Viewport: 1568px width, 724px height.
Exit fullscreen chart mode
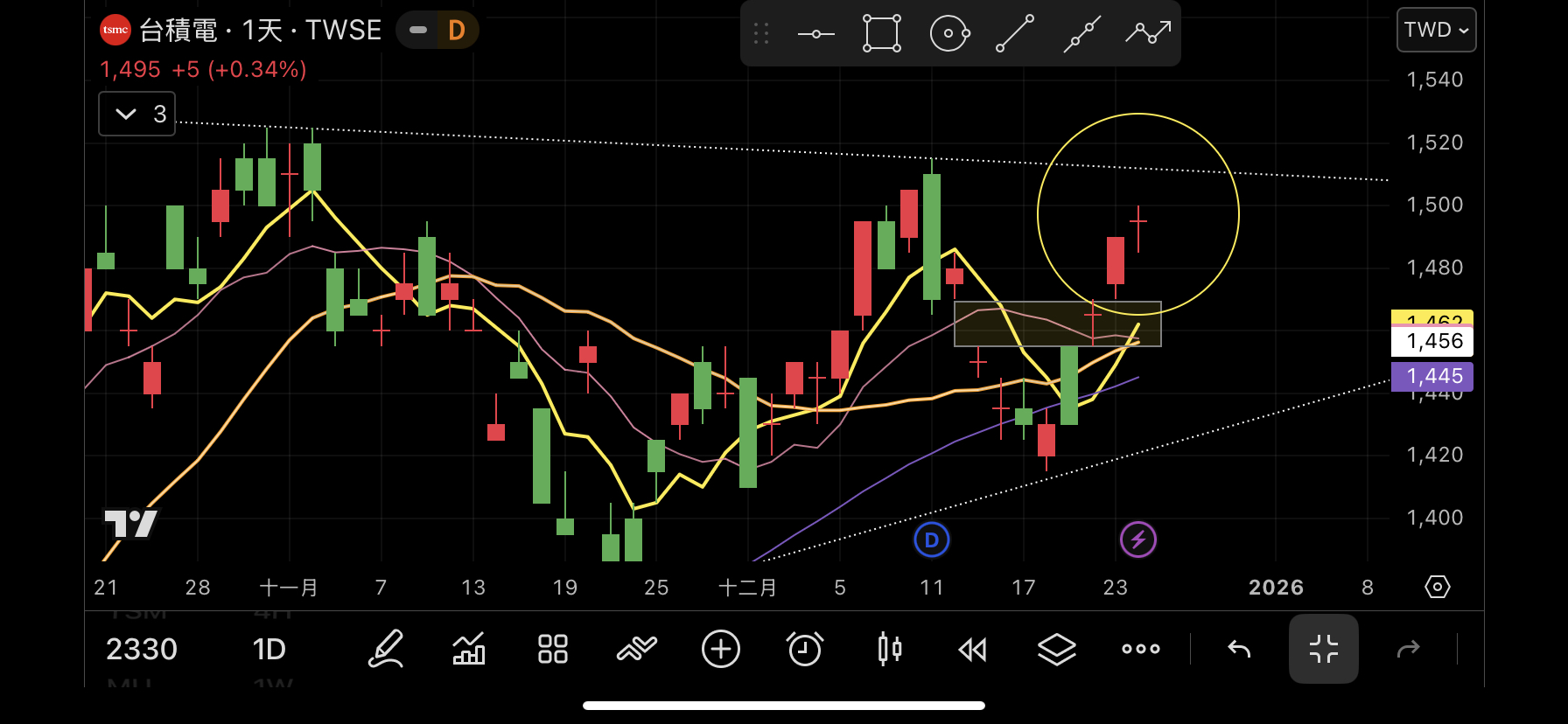[1324, 649]
